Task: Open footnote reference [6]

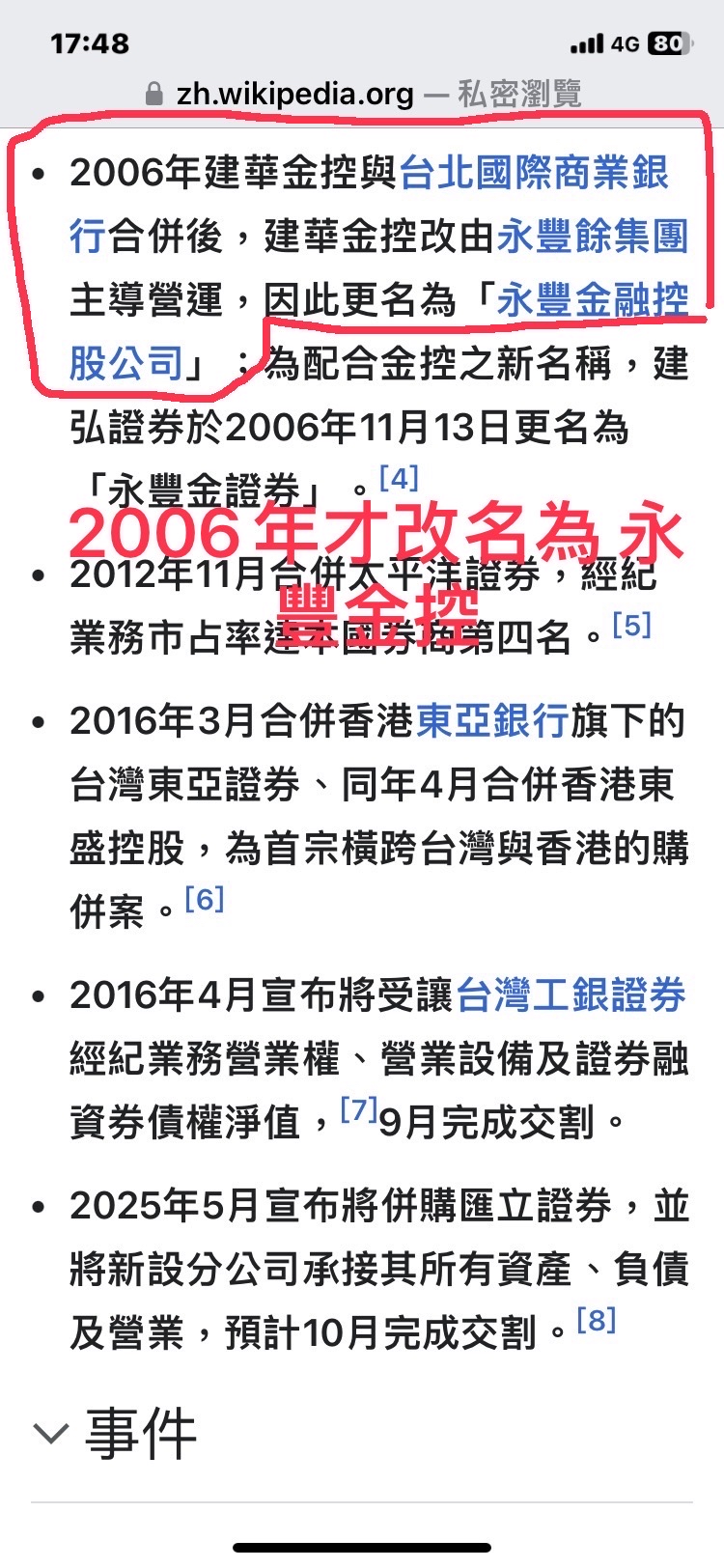Action: pos(204,900)
